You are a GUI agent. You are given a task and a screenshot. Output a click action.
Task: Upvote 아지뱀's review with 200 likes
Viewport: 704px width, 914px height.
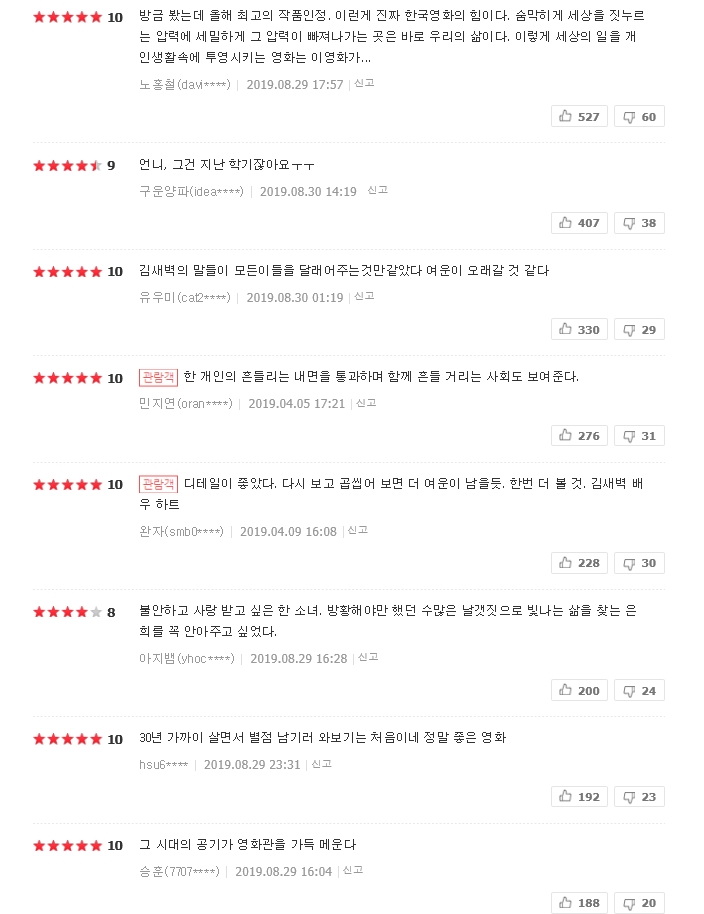(x=579, y=690)
